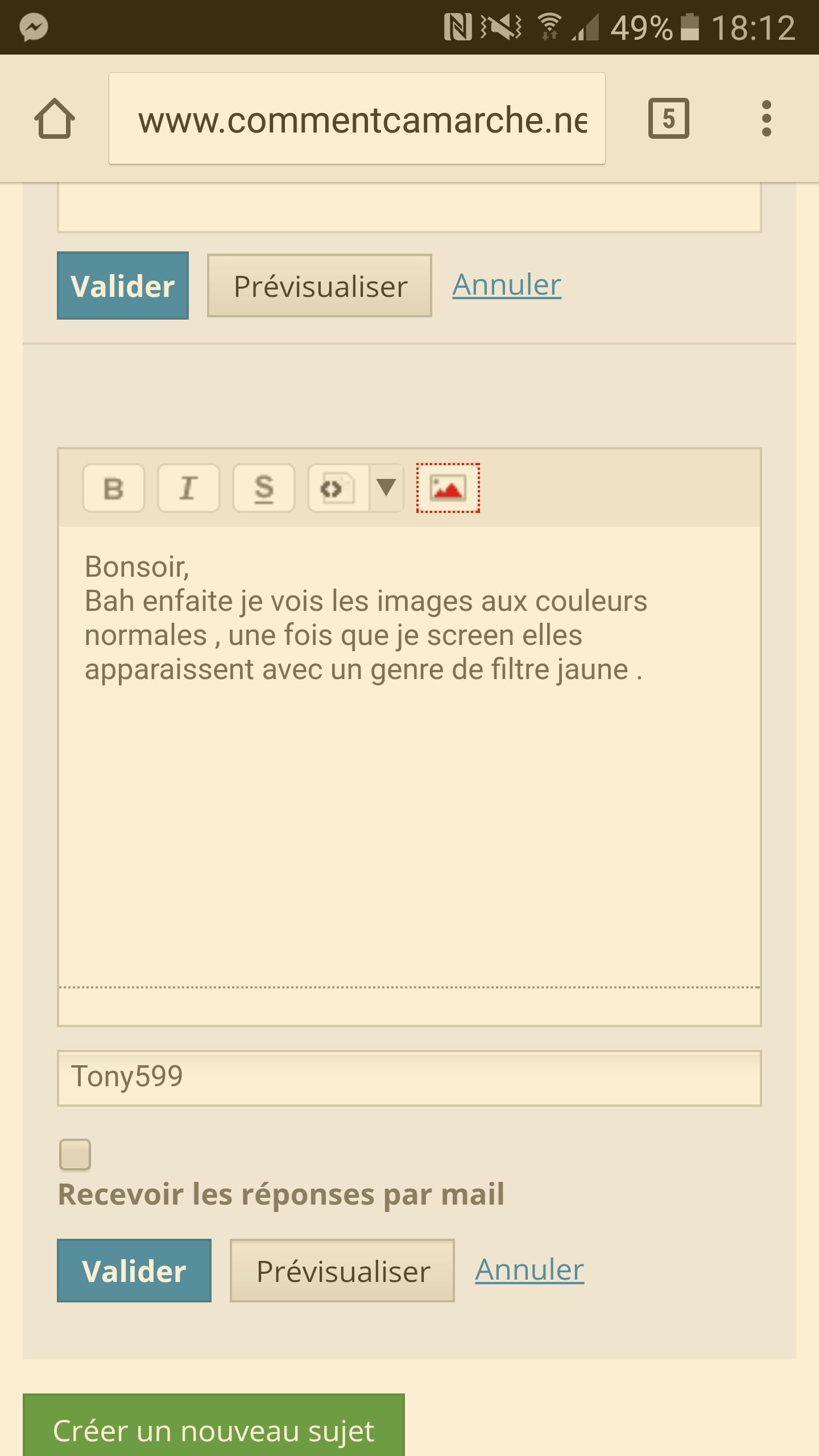The height and width of the screenshot is (1456, 819).
Task: Tap the message text area
Action: click(x=409, y=796)
